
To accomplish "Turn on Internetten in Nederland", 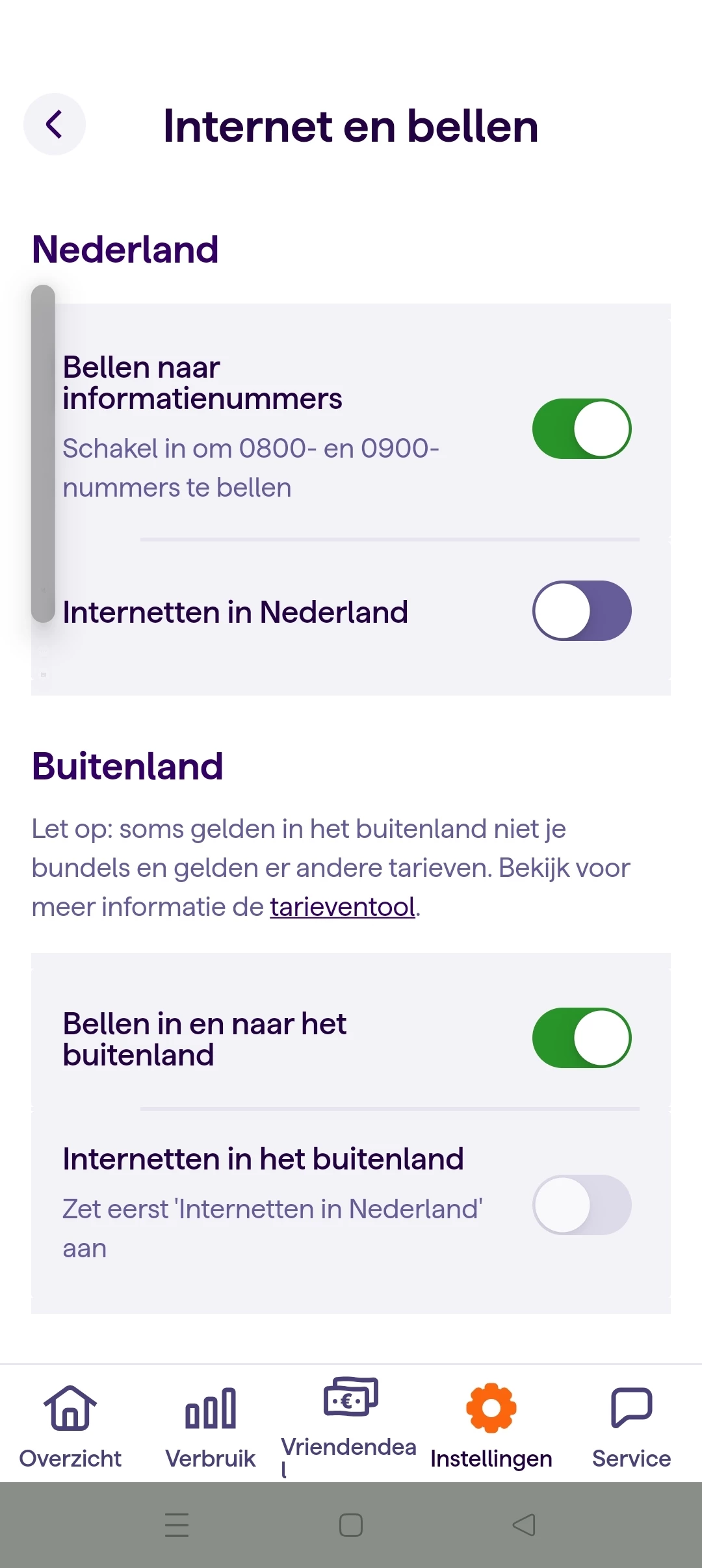I will (582, 611).
